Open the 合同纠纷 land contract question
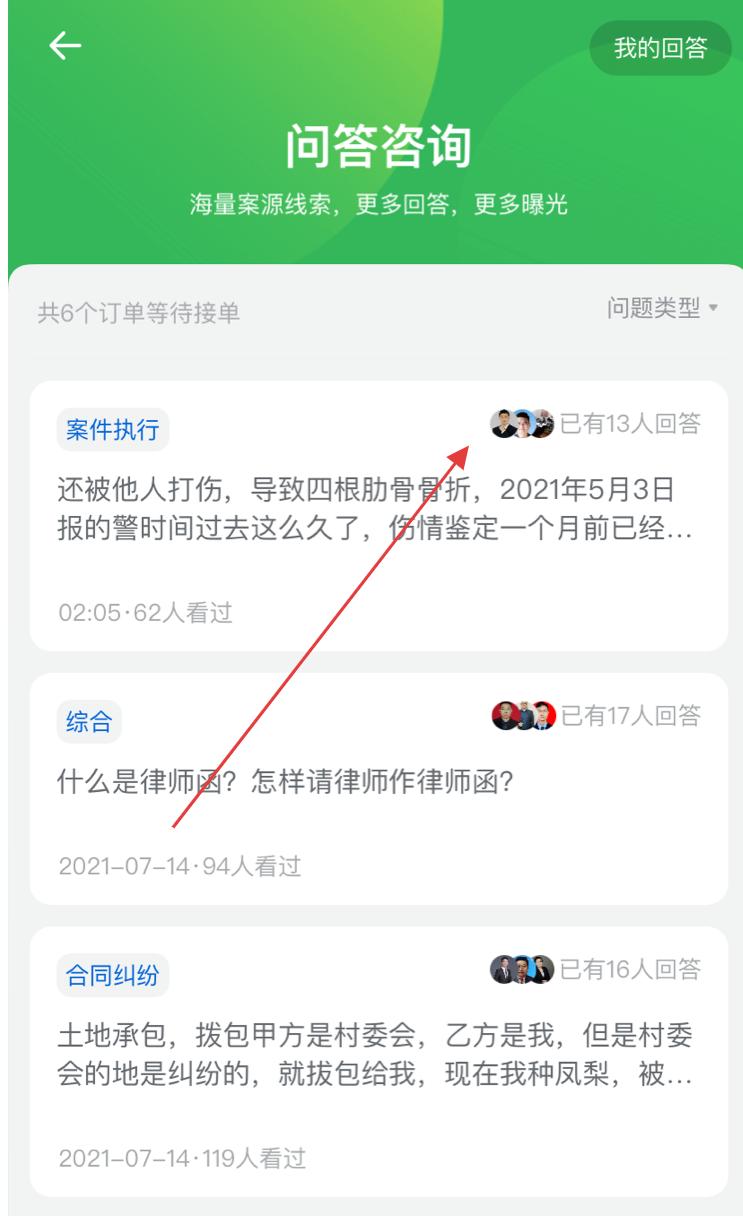 pos(378,1060)
